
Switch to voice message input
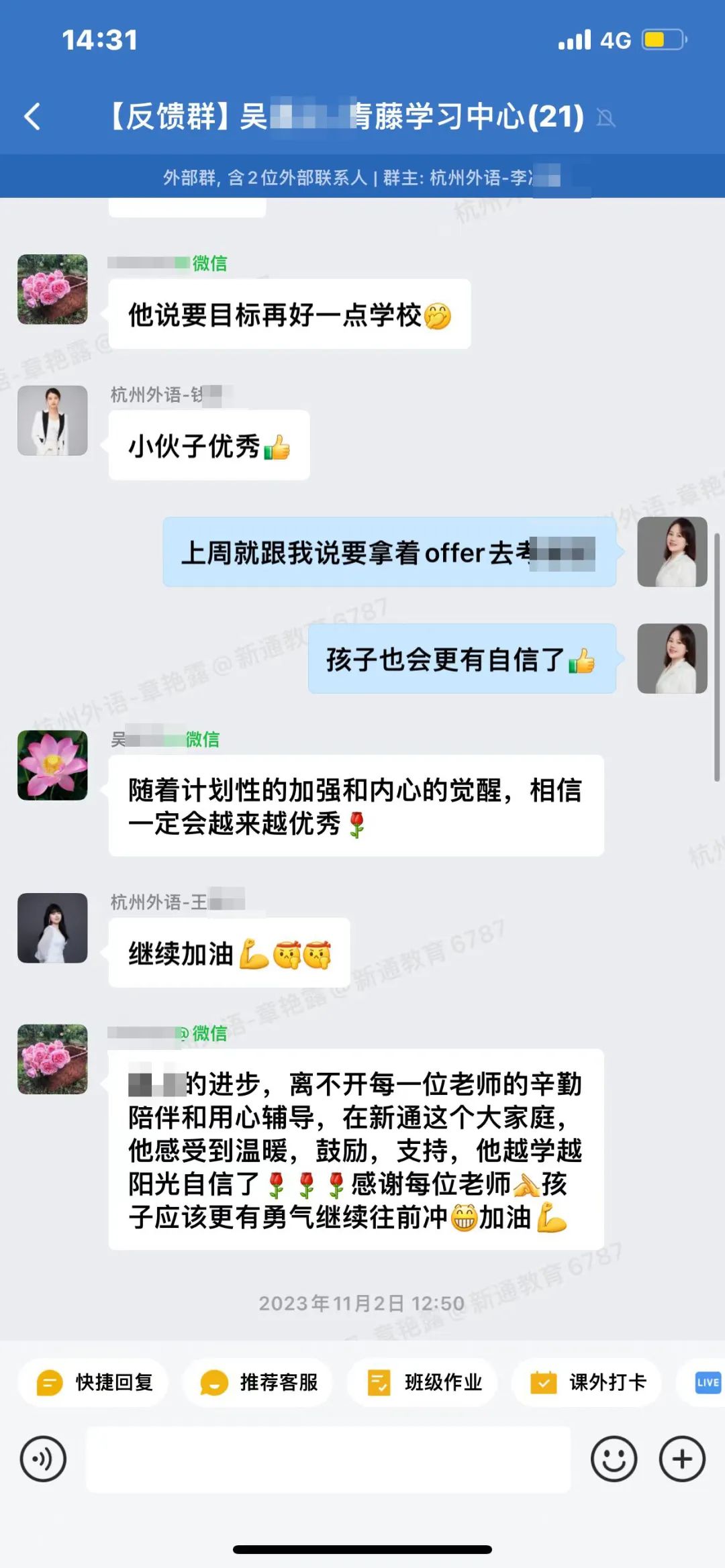tap(44, 1459)
